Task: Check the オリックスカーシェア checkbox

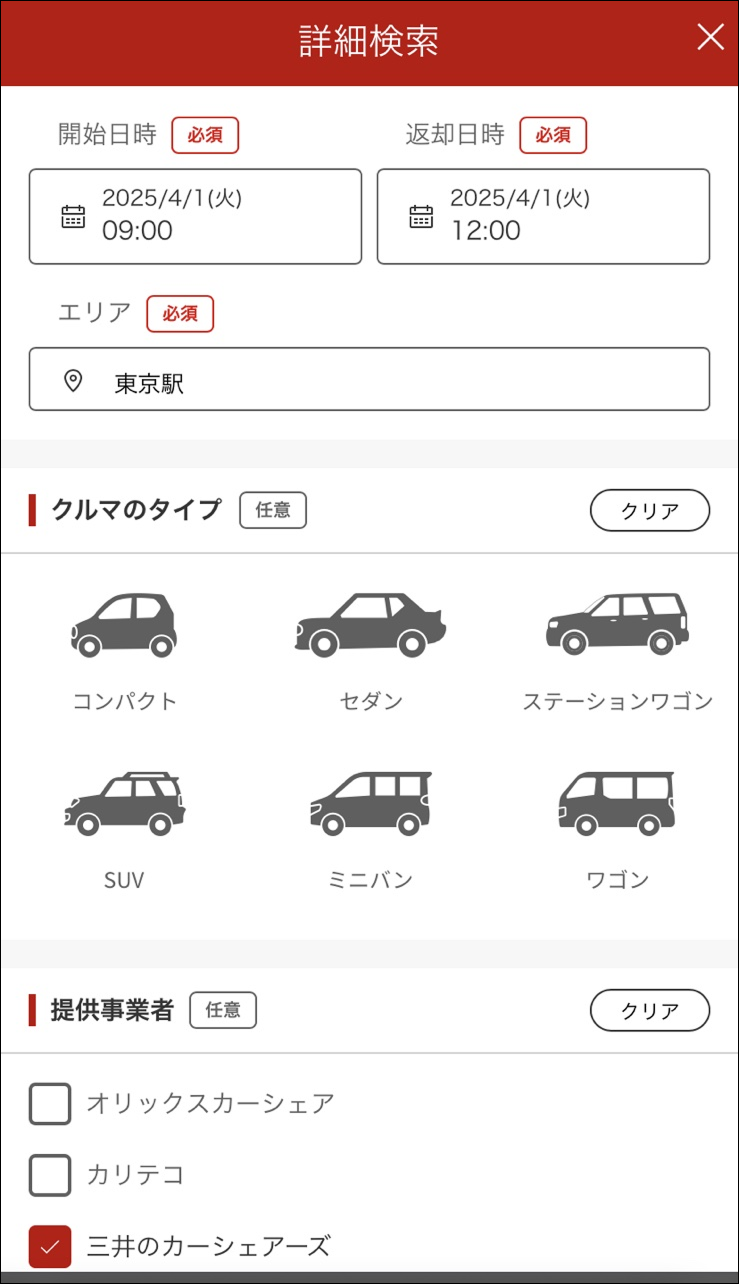Action: click(50, 1104)
